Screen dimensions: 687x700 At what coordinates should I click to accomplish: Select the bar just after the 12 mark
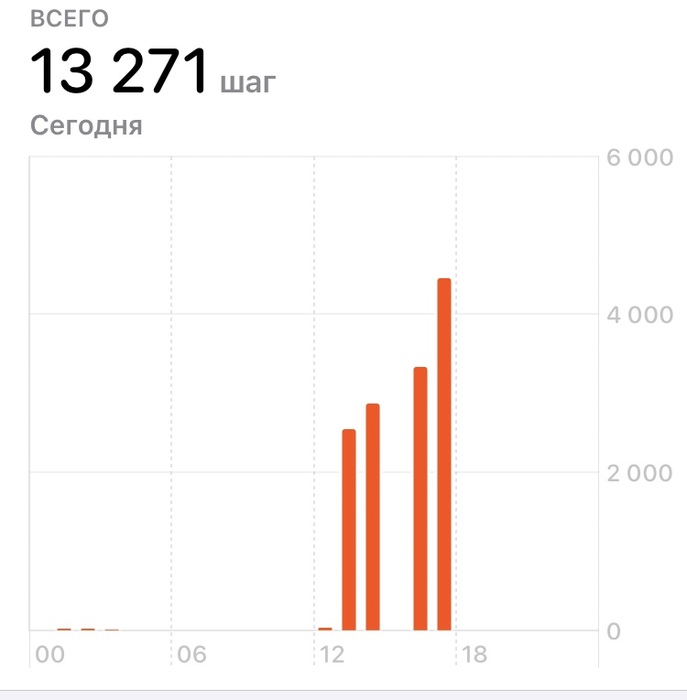click(325, 628)
